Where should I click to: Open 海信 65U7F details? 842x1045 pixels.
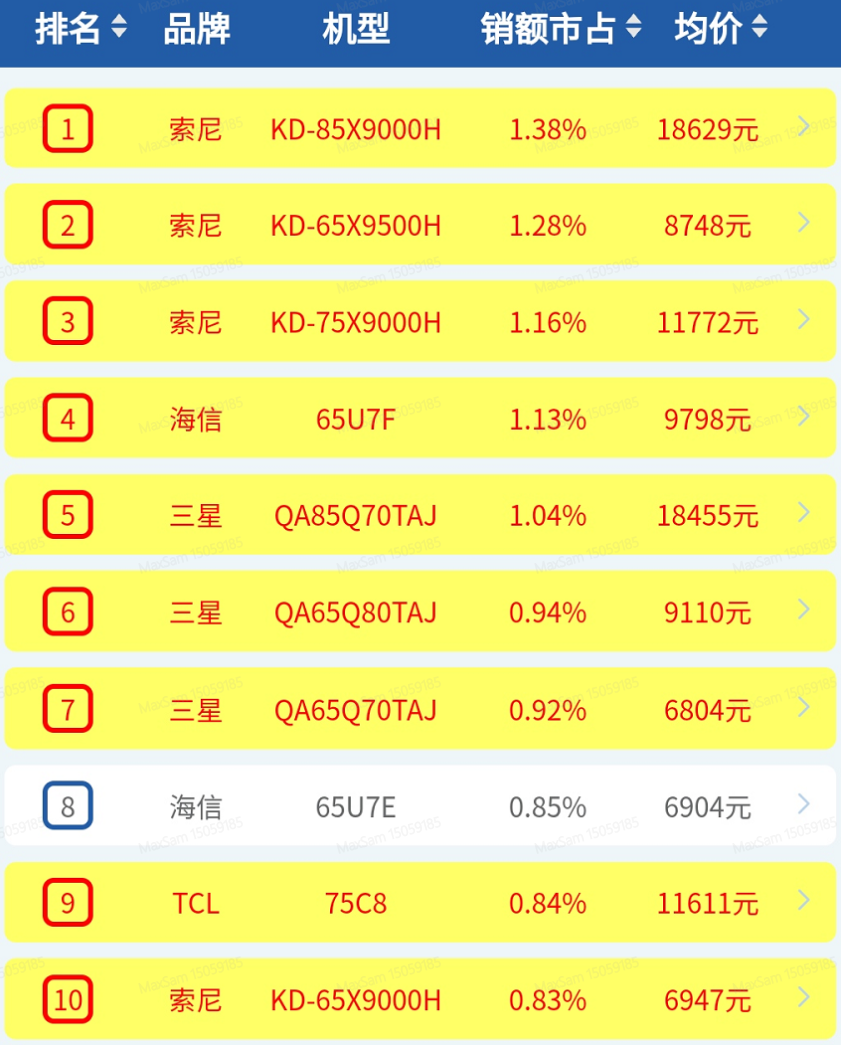click(420, 418)
